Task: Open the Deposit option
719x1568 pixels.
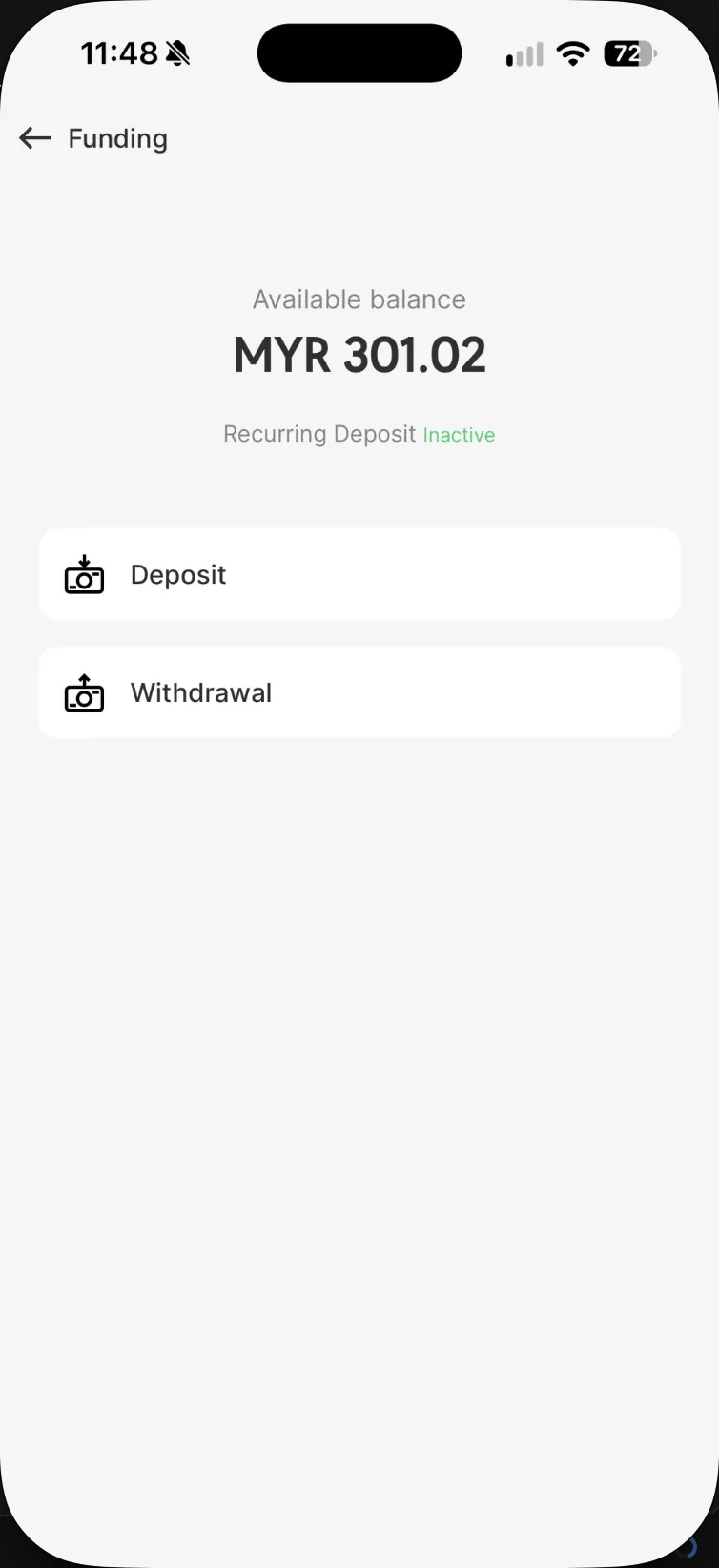Action: tap(359, 574)
